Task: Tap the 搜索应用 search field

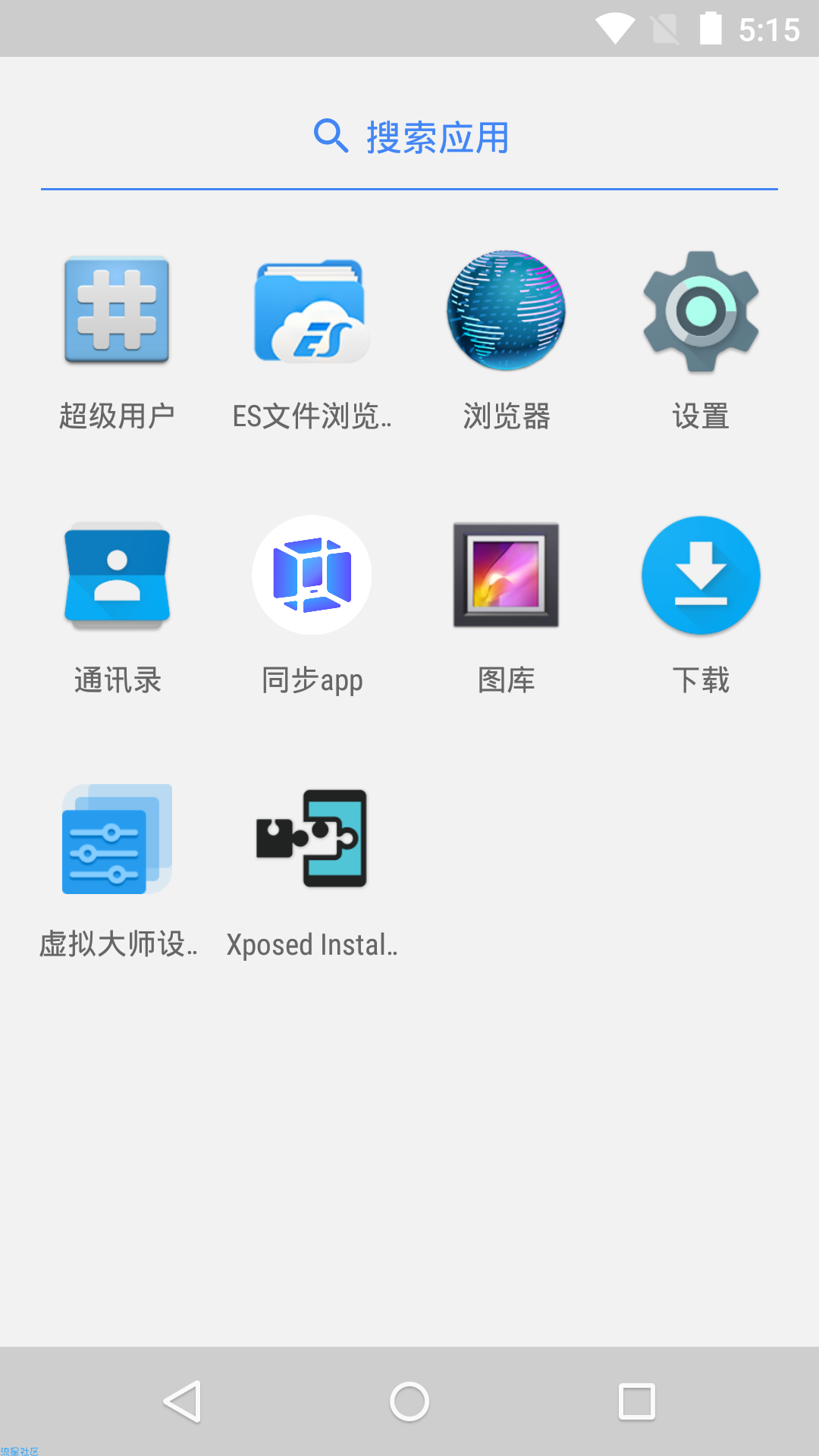Action: (x=409, y=138)
